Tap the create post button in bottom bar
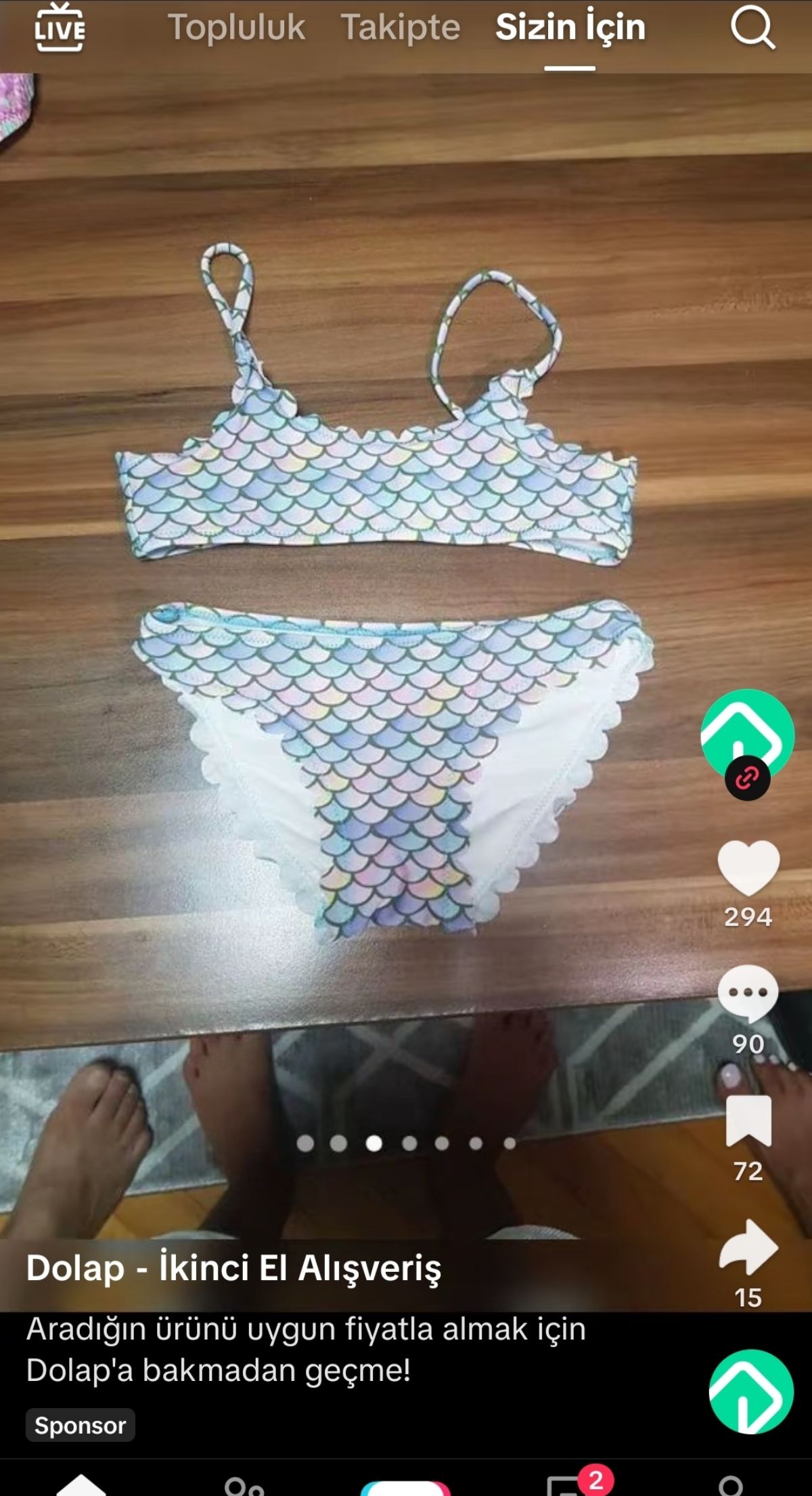812x1496 pixels. [x=406, y=1487]
